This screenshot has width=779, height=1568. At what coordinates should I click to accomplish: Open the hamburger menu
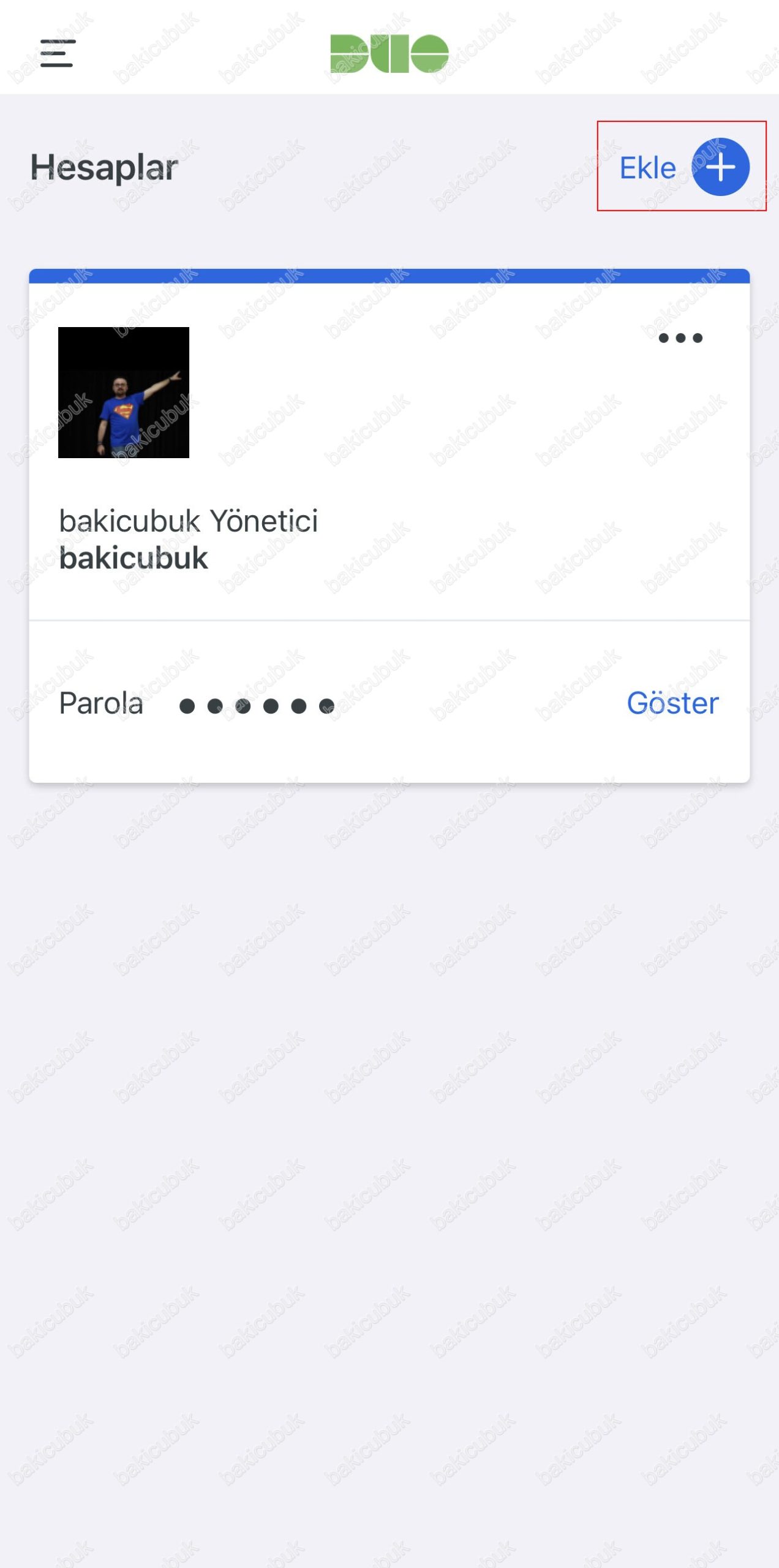(58, 53)
